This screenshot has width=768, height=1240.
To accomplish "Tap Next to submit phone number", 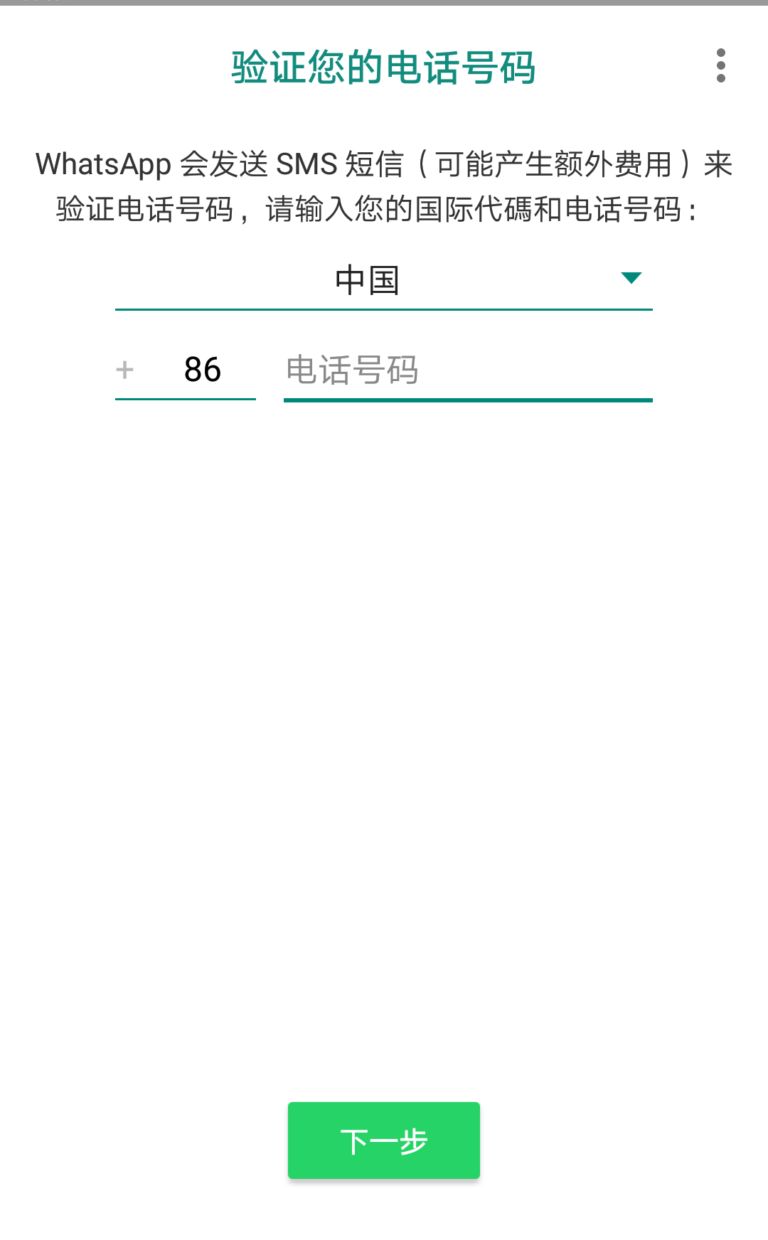I will click(384, 1139).
